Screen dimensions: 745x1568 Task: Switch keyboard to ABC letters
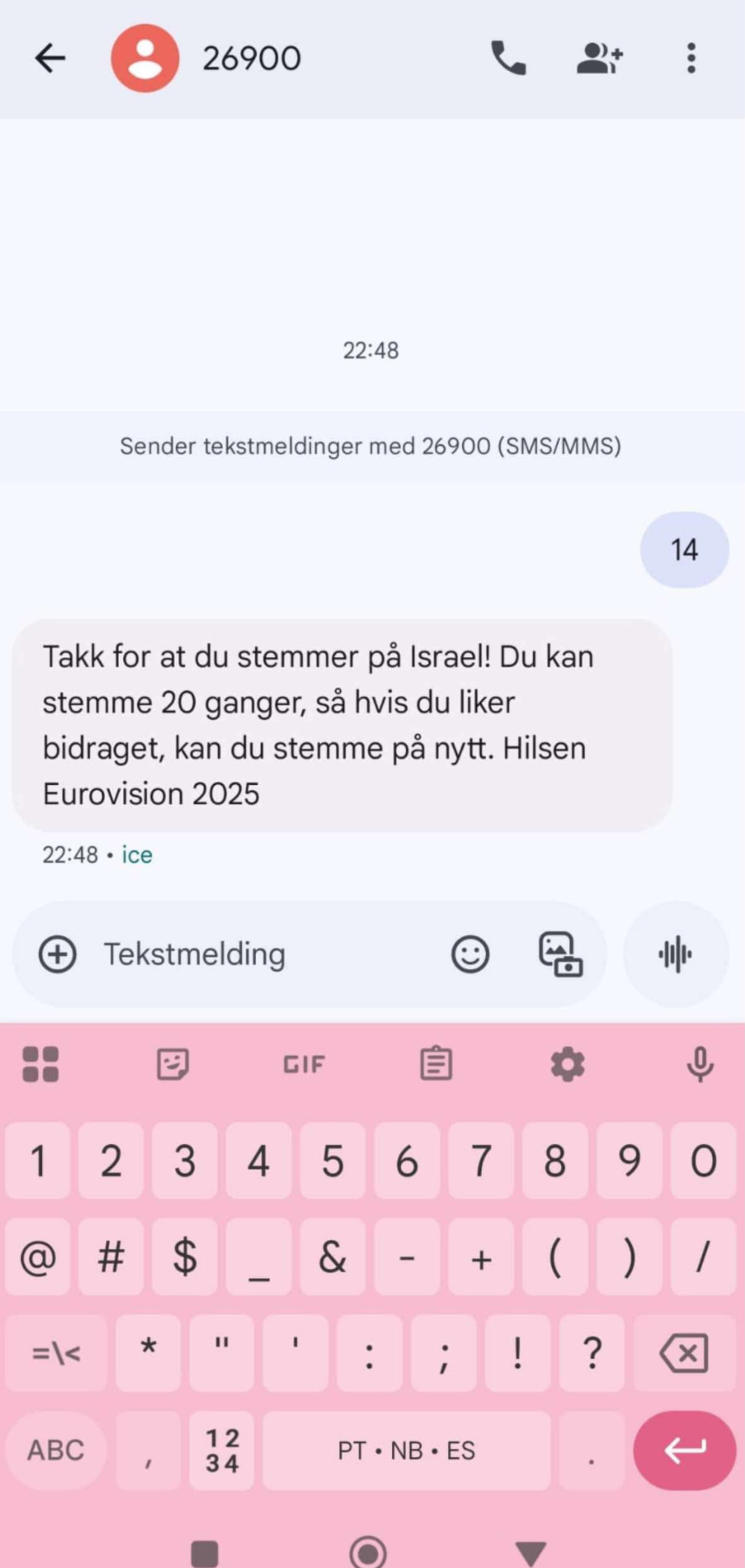pyautogui.click(x=56, y=1451)
